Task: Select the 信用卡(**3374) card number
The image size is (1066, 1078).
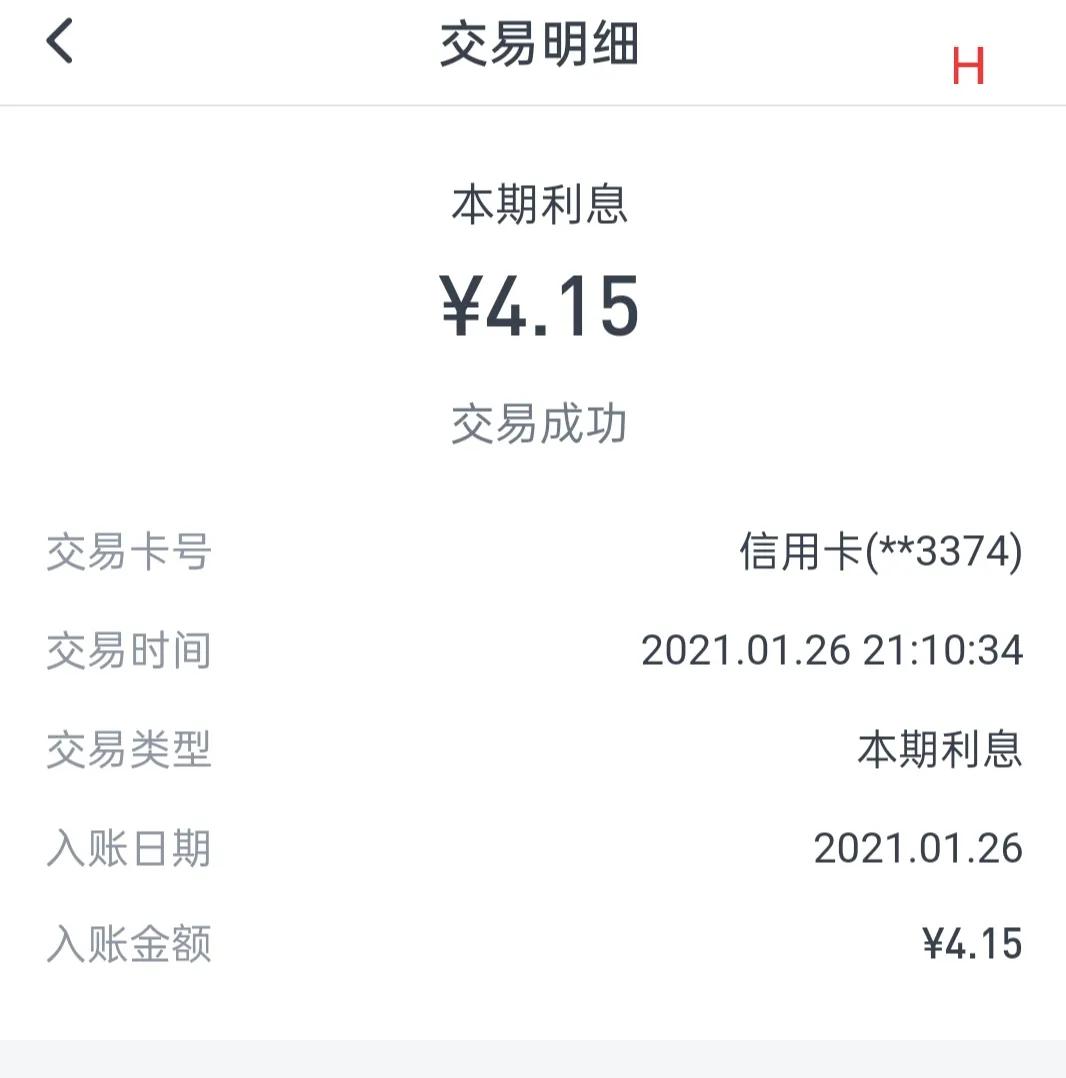Action: click(x=878, y=551)
